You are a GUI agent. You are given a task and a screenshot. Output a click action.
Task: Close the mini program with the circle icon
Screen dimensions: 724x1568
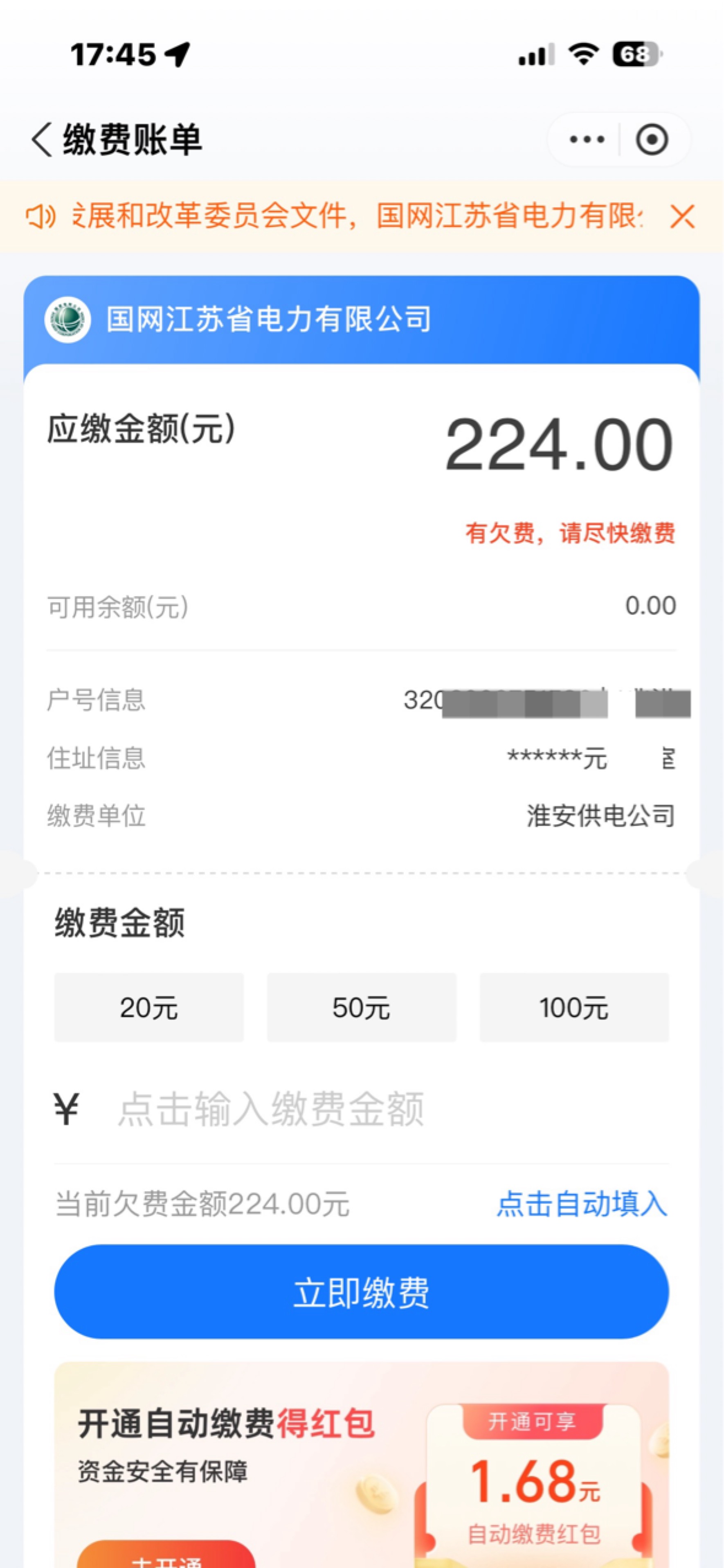pyautogui.click(x=652, y=139)
